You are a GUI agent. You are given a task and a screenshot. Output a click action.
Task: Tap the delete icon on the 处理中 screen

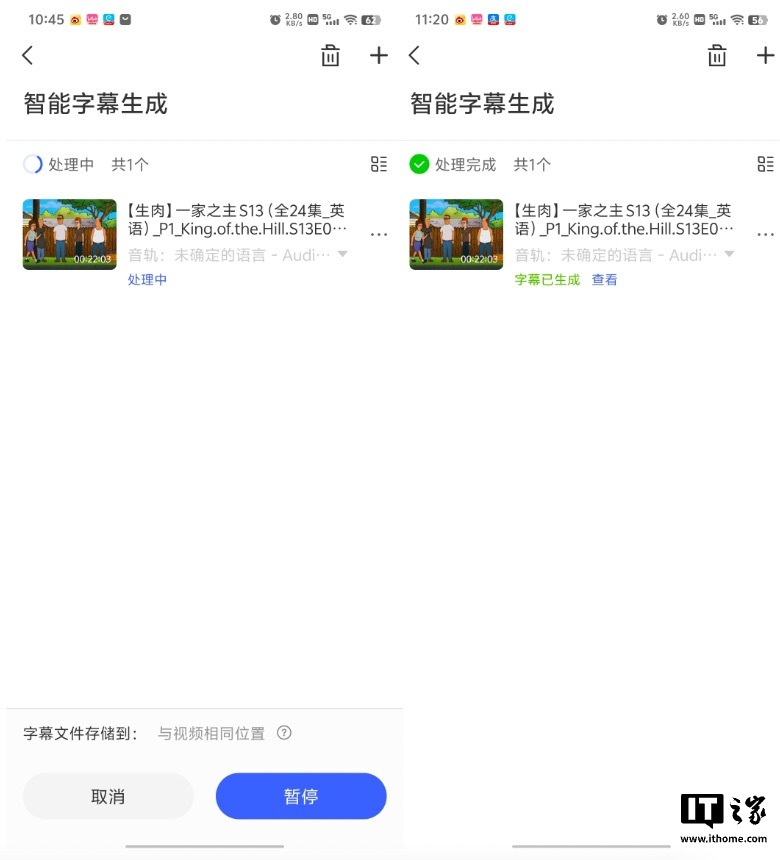point(330,56)
